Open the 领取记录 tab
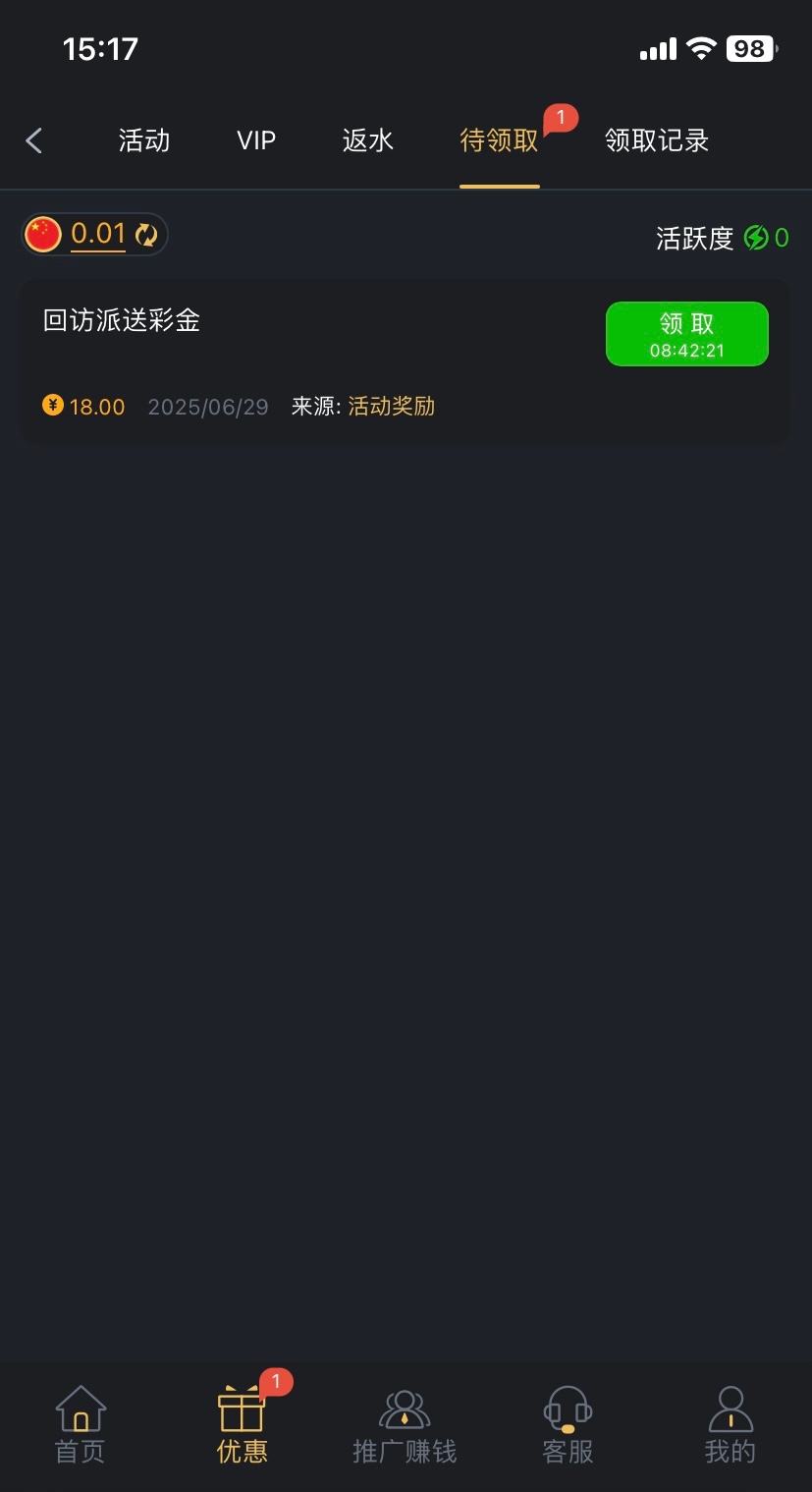Image resolution: width=812 pixels, height=1492 pixels. pos(657,140)
